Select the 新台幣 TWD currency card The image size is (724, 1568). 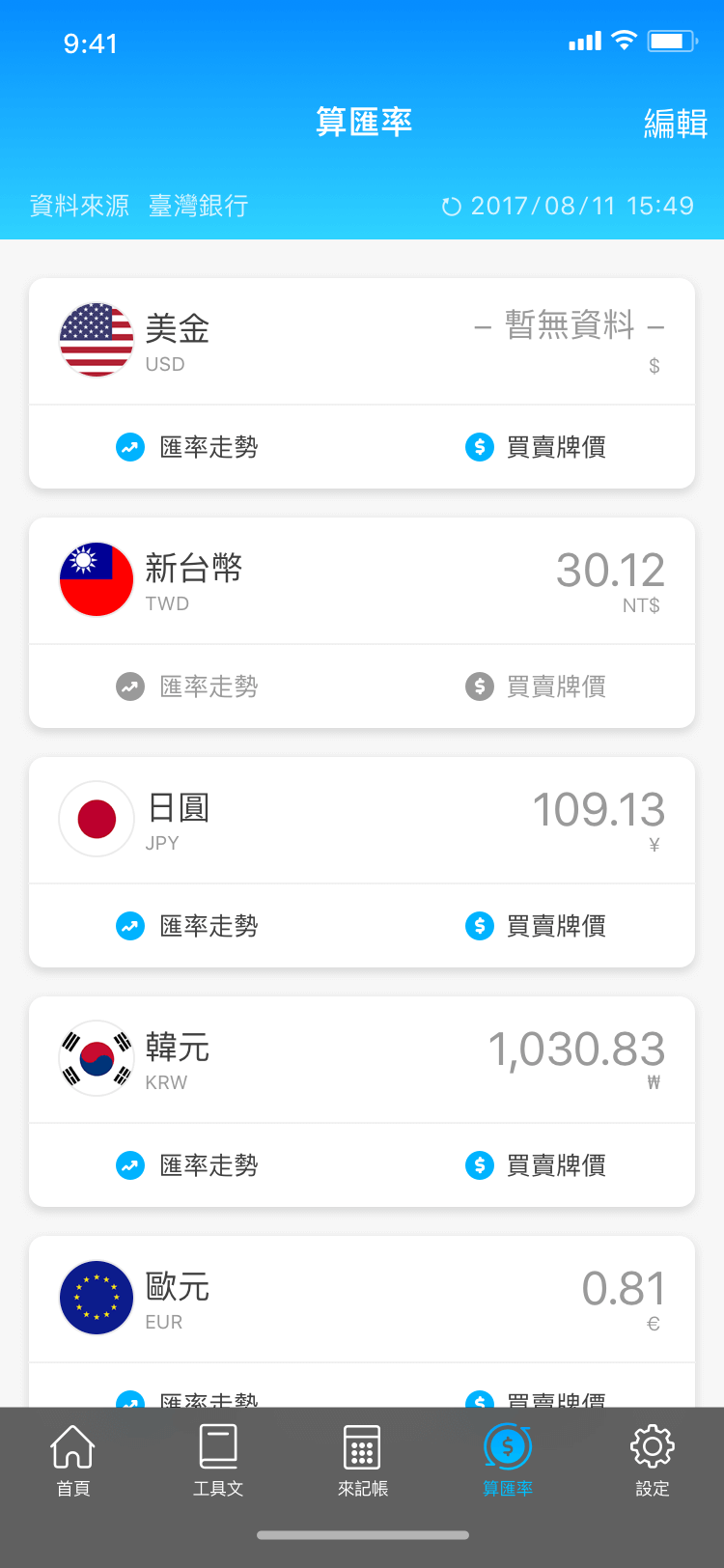click(x=362, y=581)
